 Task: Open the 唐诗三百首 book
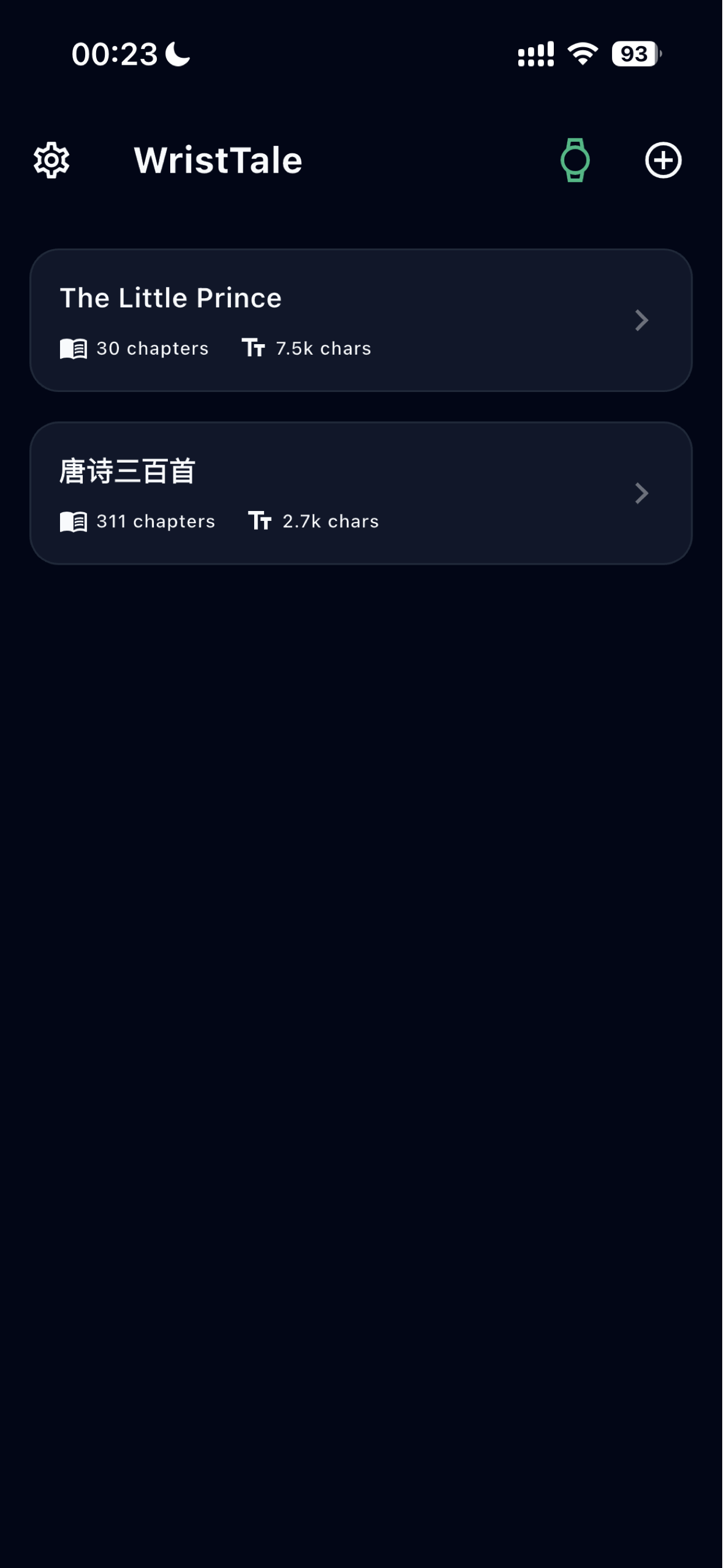[361, 494]
